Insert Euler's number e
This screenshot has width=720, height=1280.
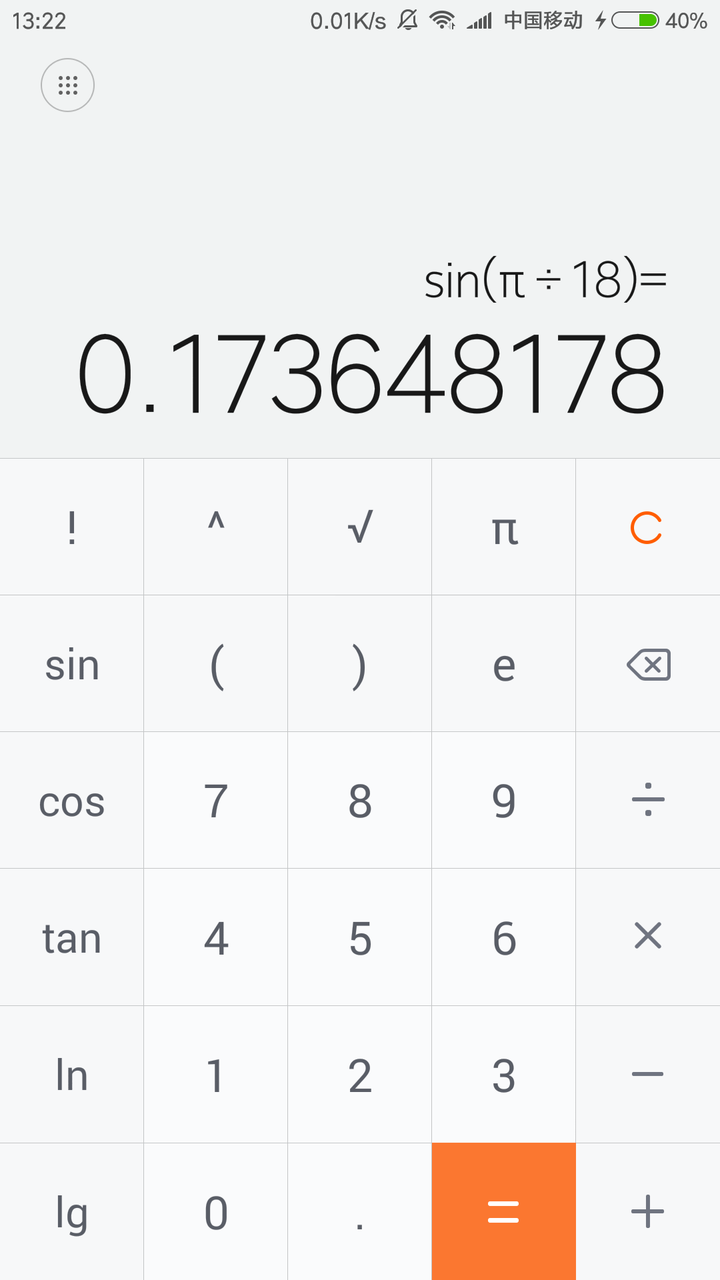click(x=503, y=663)
